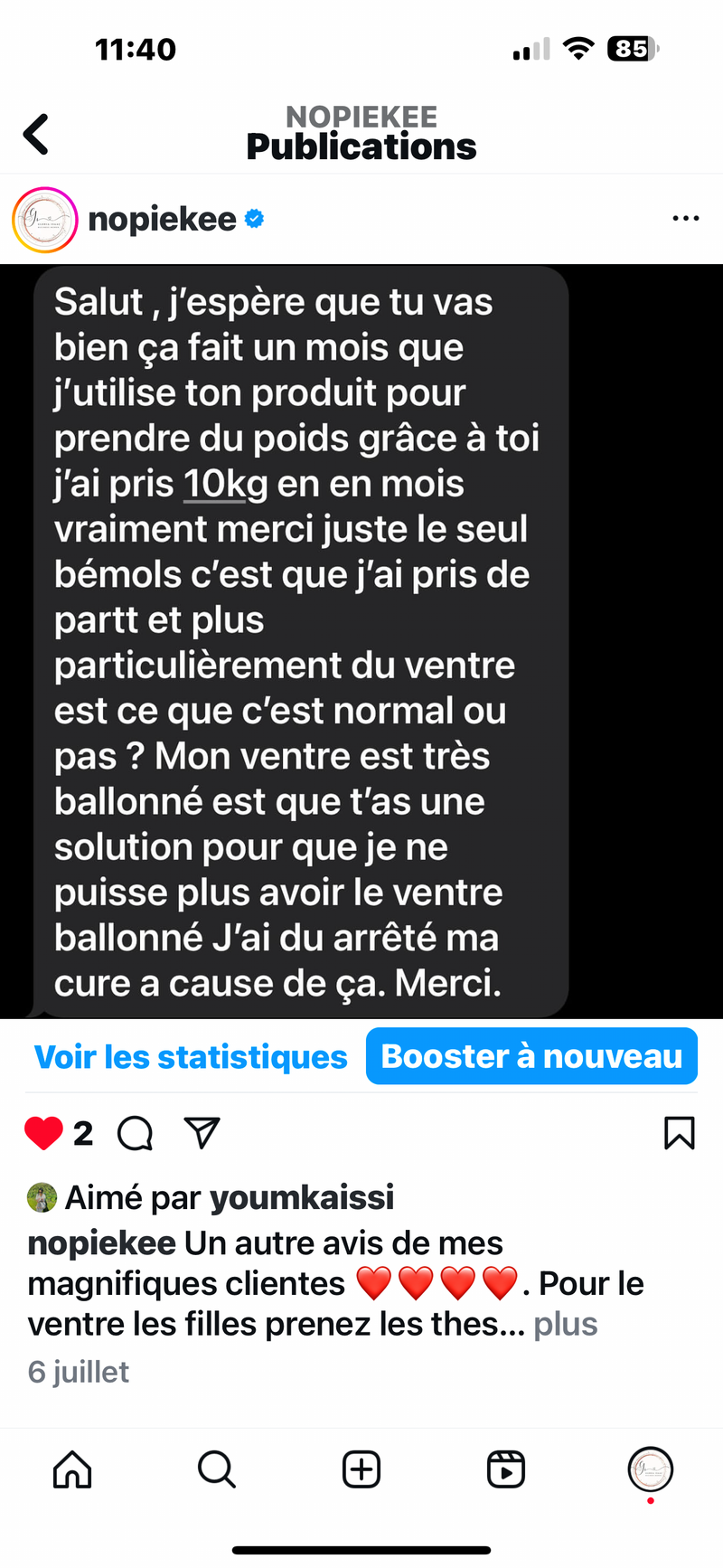723x1568 pixels.
Task: Switch to the Home tab
Action: pyautogui.click(x=72, y=1469)
